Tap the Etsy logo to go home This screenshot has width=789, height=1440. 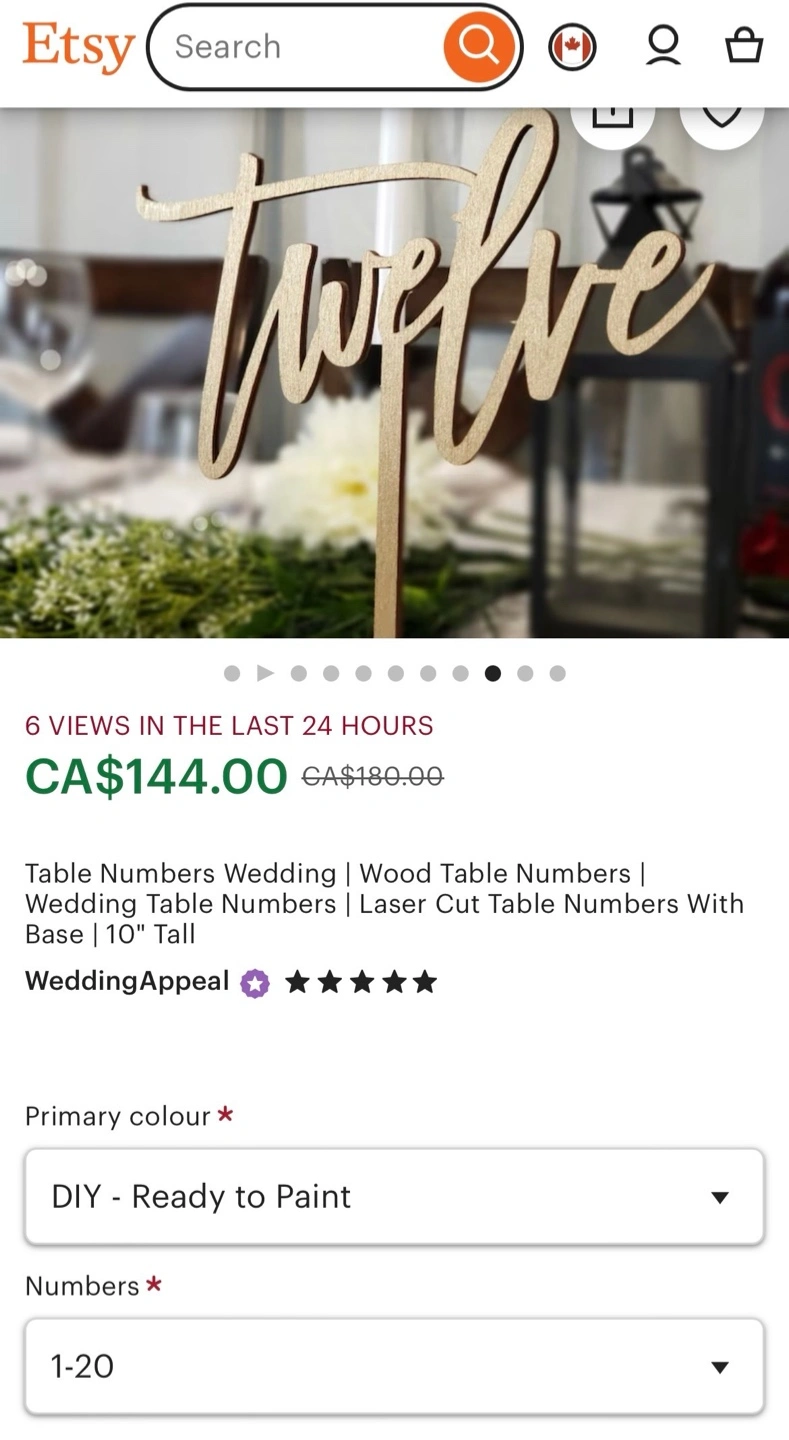[x=78, y=46]
